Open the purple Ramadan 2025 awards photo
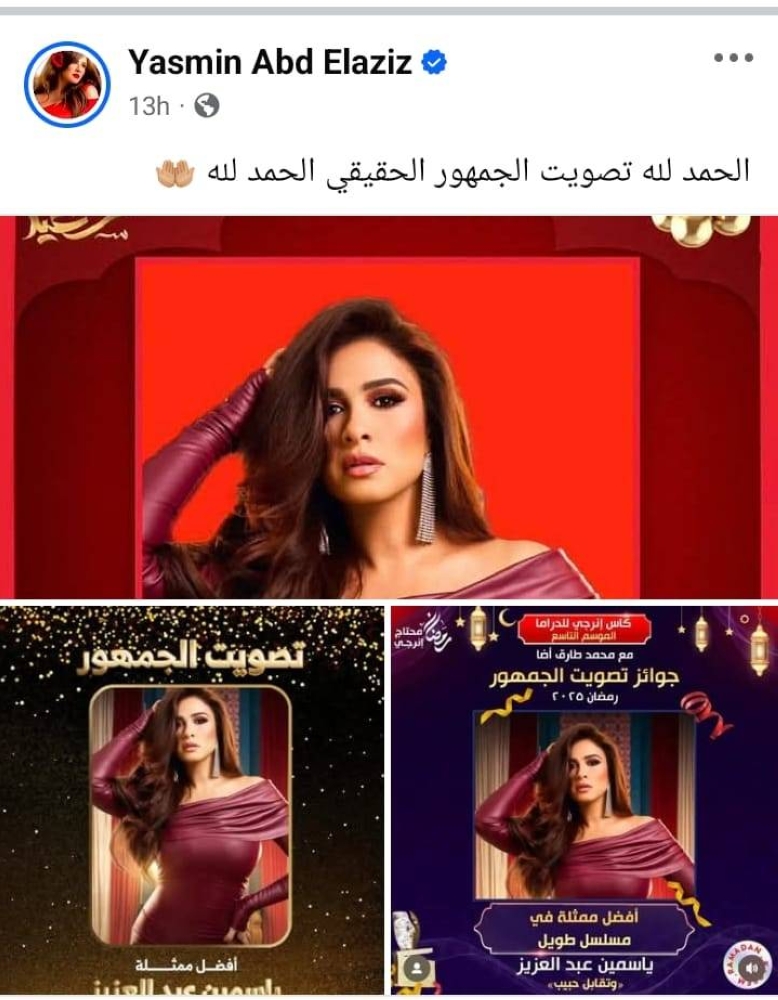This screenshot has height=1000, width=778. pos(583,800)
